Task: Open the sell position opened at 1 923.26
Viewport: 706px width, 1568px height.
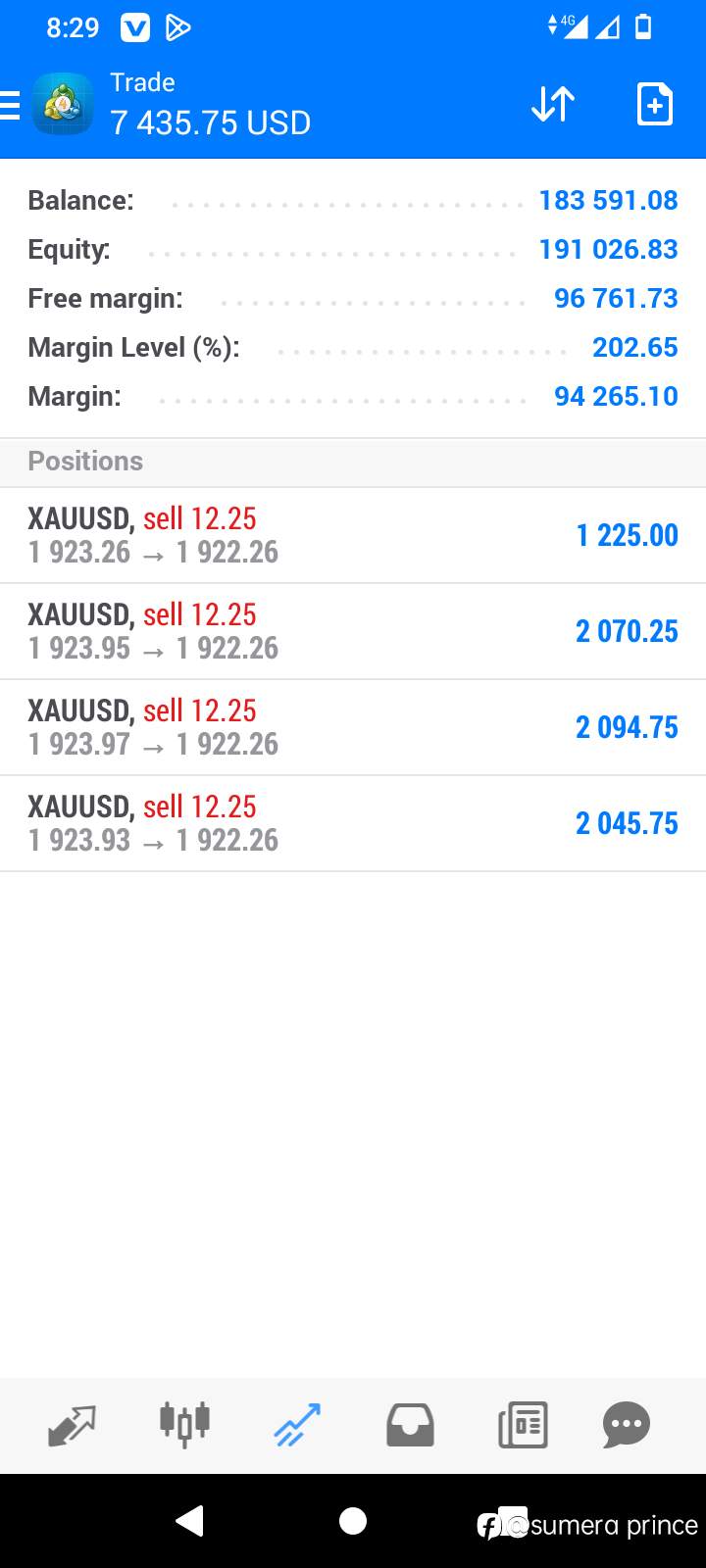Action: pos(353,535)
